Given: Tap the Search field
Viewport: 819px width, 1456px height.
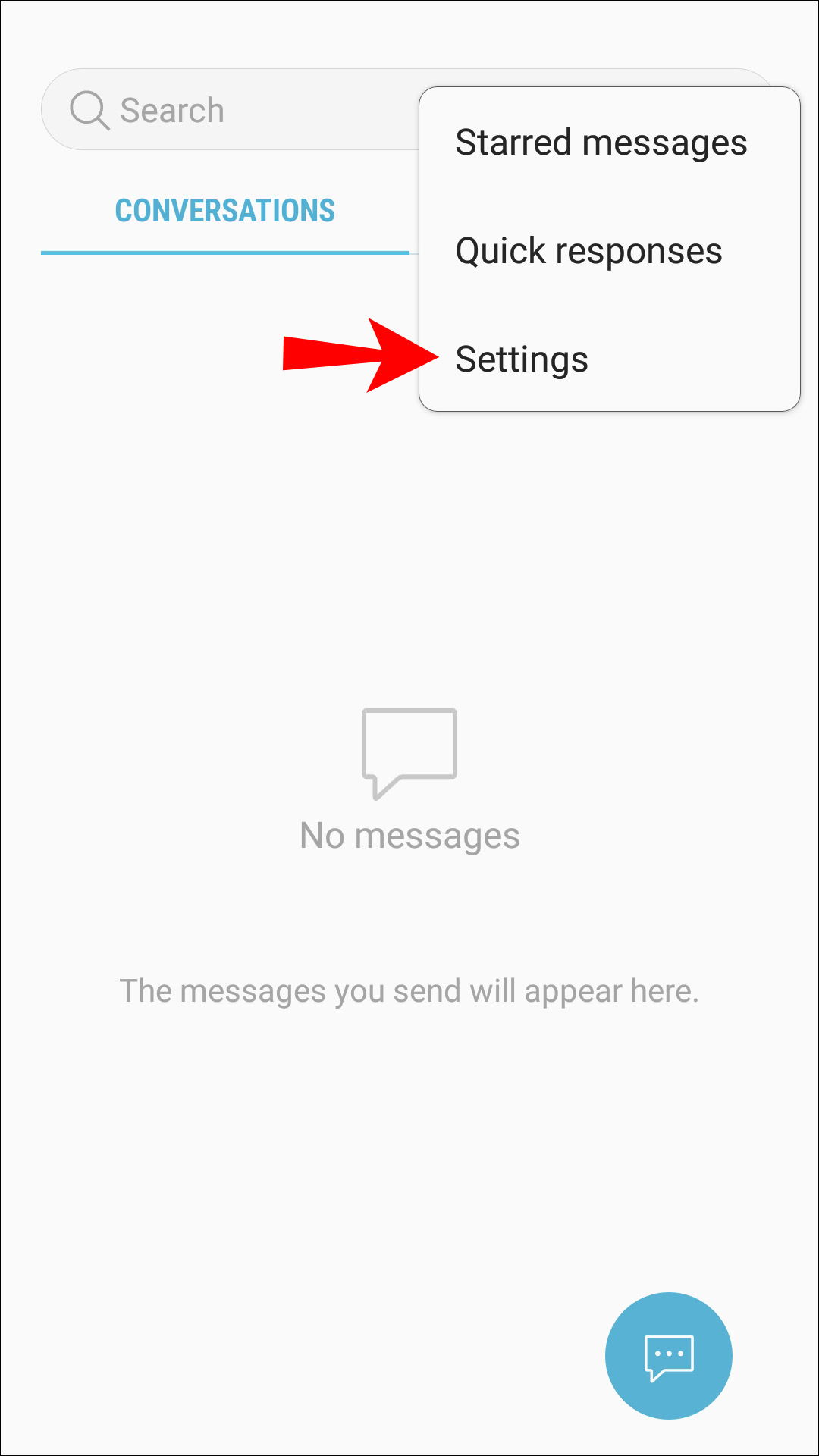Looking at the screenshot, I should coord(227,110).
